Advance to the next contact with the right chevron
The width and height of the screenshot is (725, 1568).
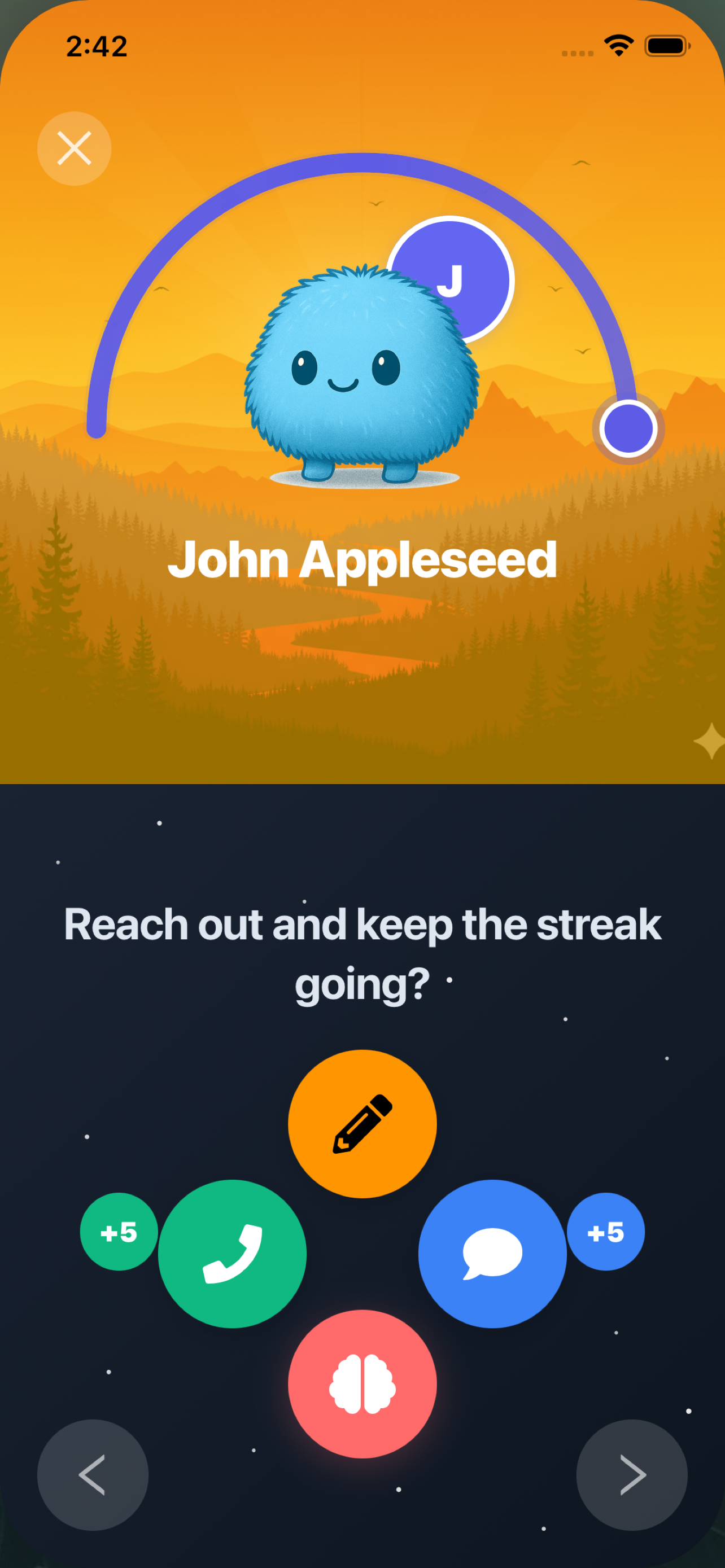(x=632, y=1475)
